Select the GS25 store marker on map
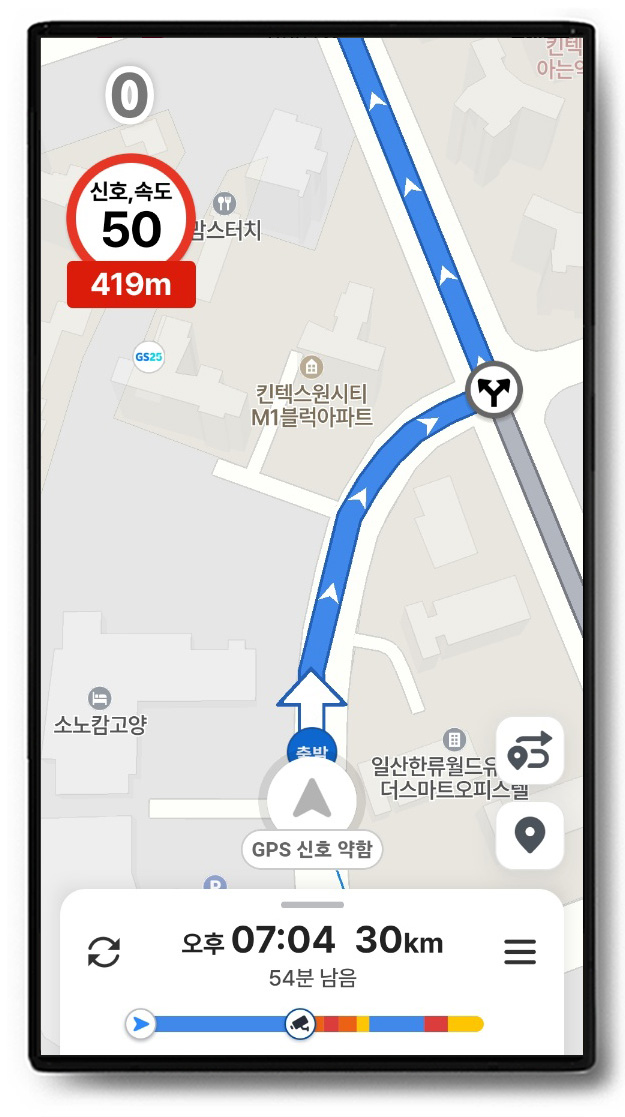The width and height of the screenshot is (625, 1117). (x=149, y=356)
